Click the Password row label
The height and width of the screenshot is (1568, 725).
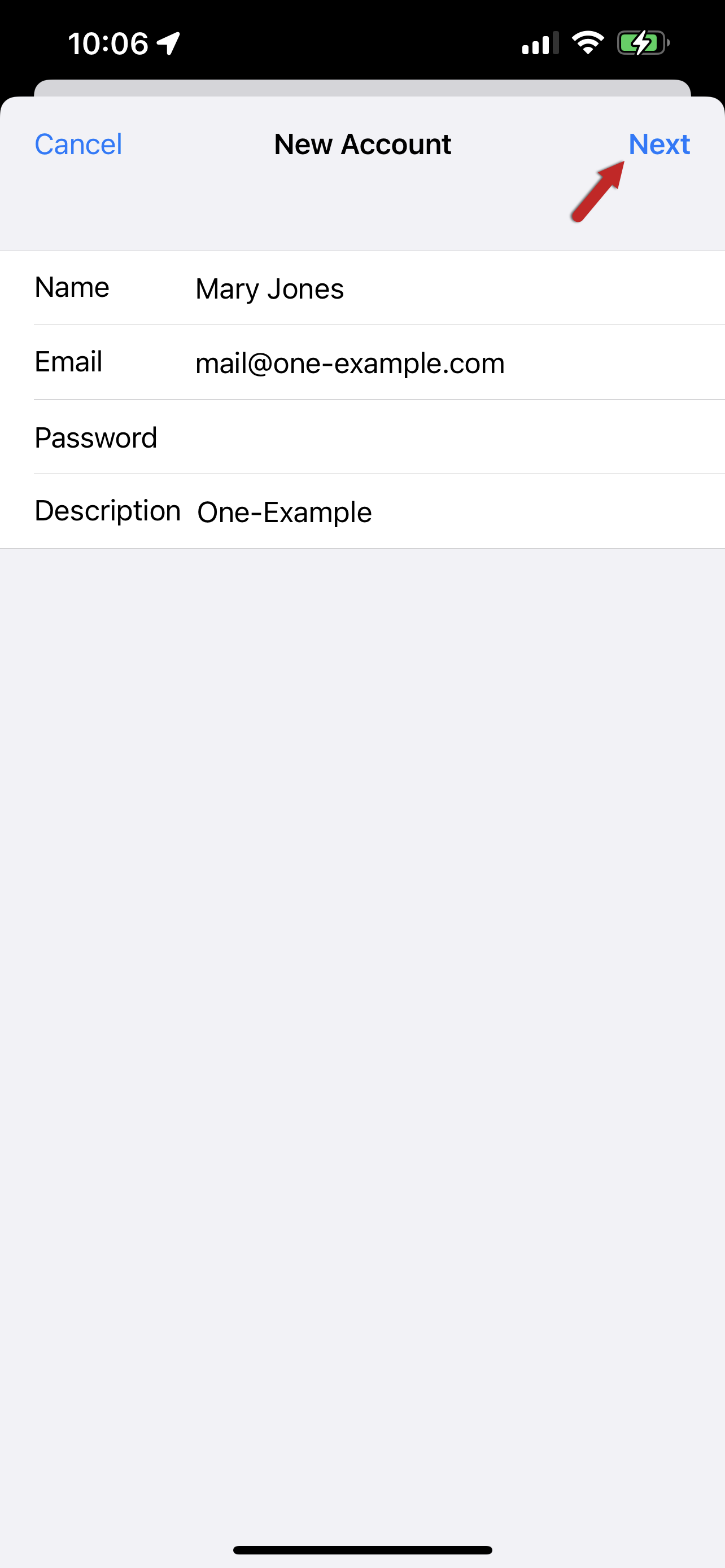[95, 437]
